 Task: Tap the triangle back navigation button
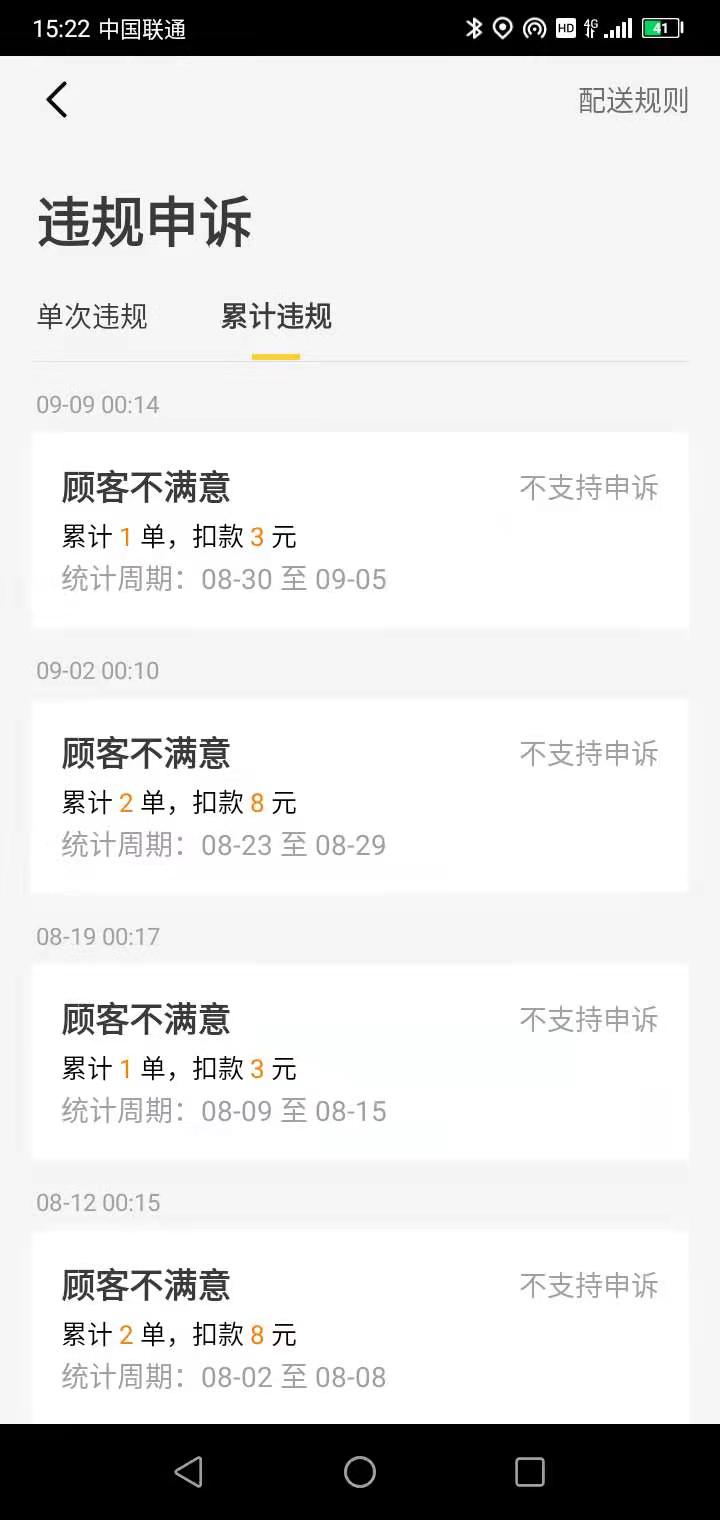click(x=190, y=1472)
